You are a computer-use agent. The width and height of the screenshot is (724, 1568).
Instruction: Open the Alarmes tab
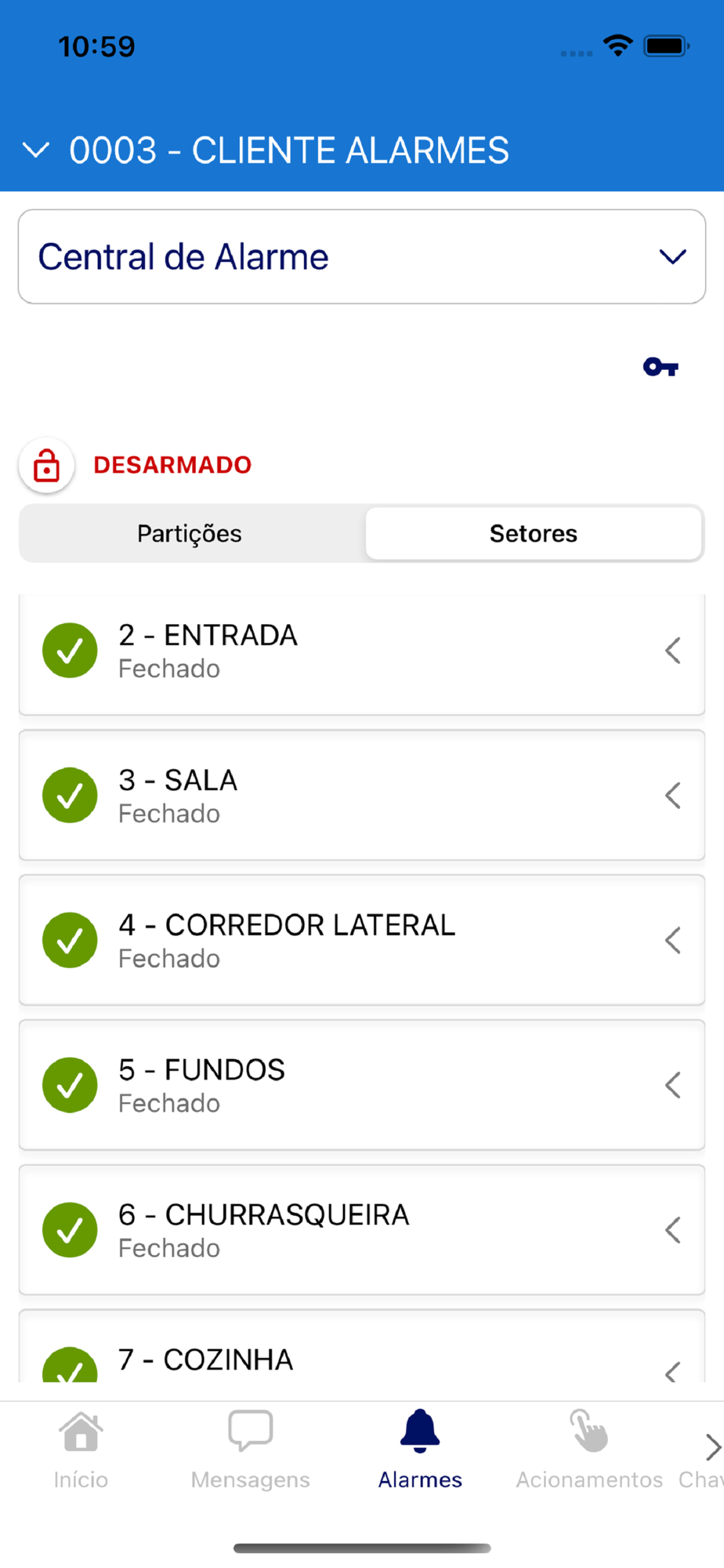[x=420, y=1450]
